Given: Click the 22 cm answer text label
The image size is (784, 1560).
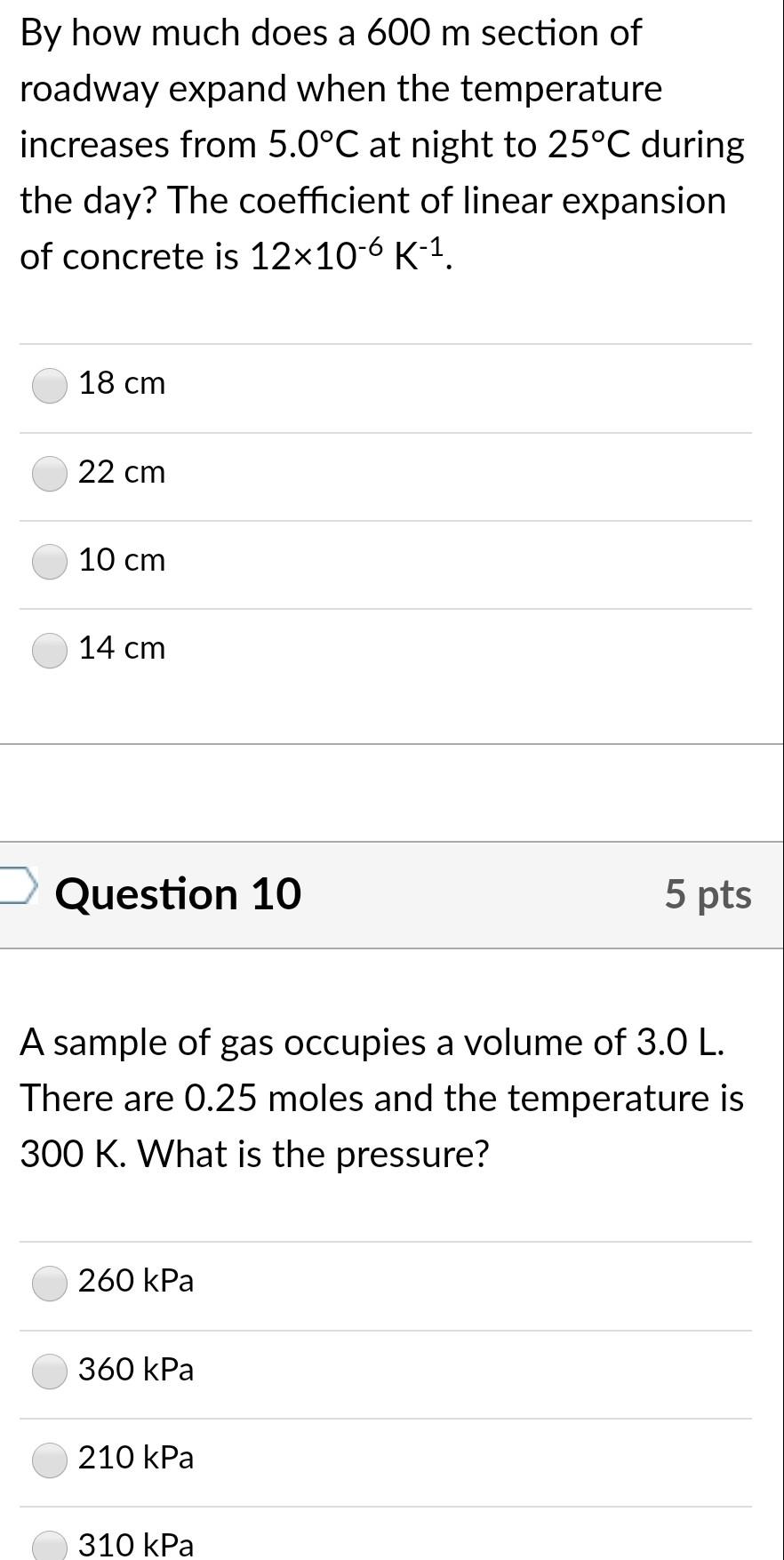Looking at the screenshot, I should 122,472.
